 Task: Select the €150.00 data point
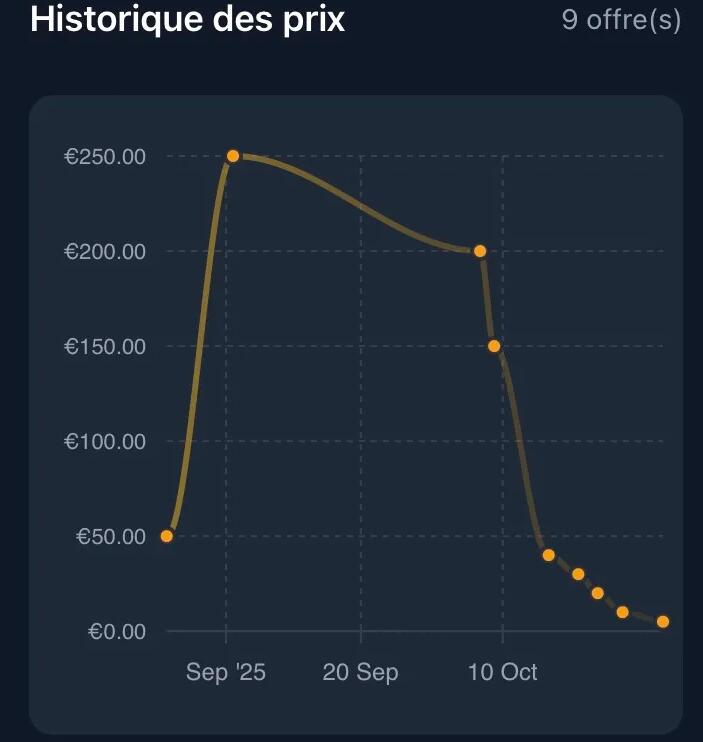[494, 346]
